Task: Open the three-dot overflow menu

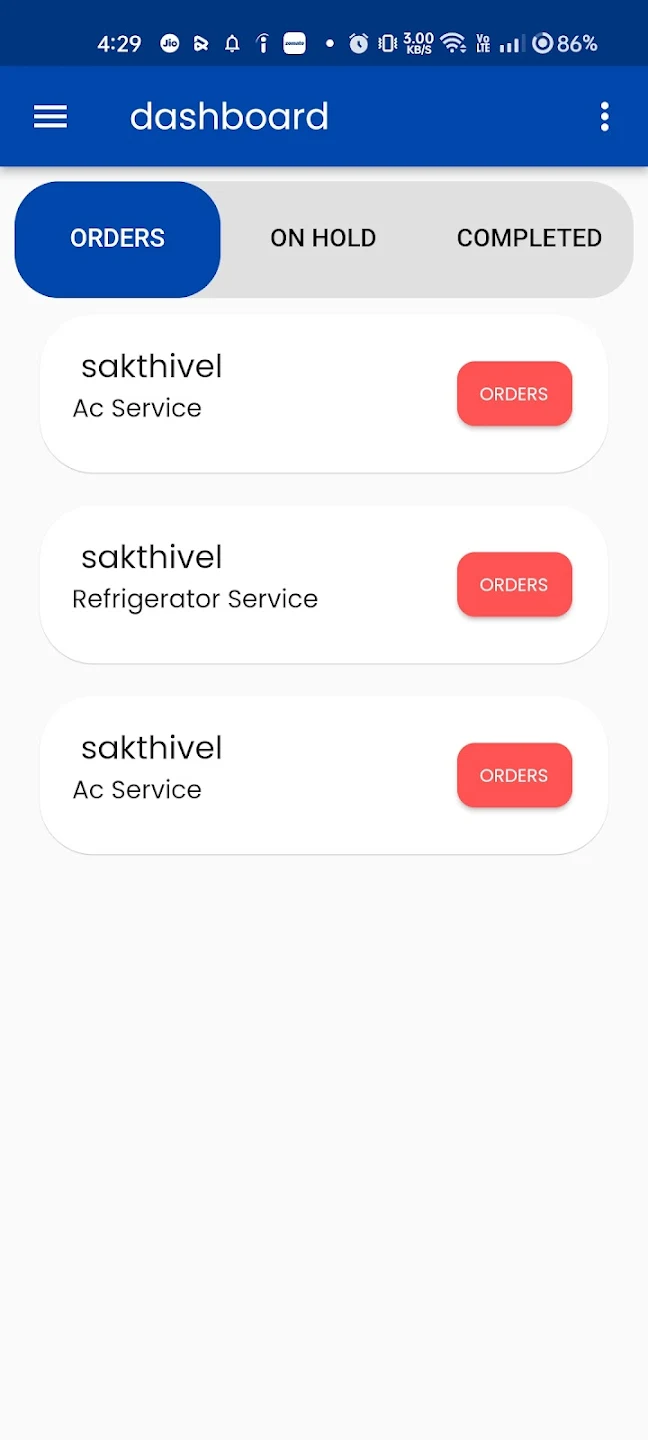Action: [x=604, y=117]
